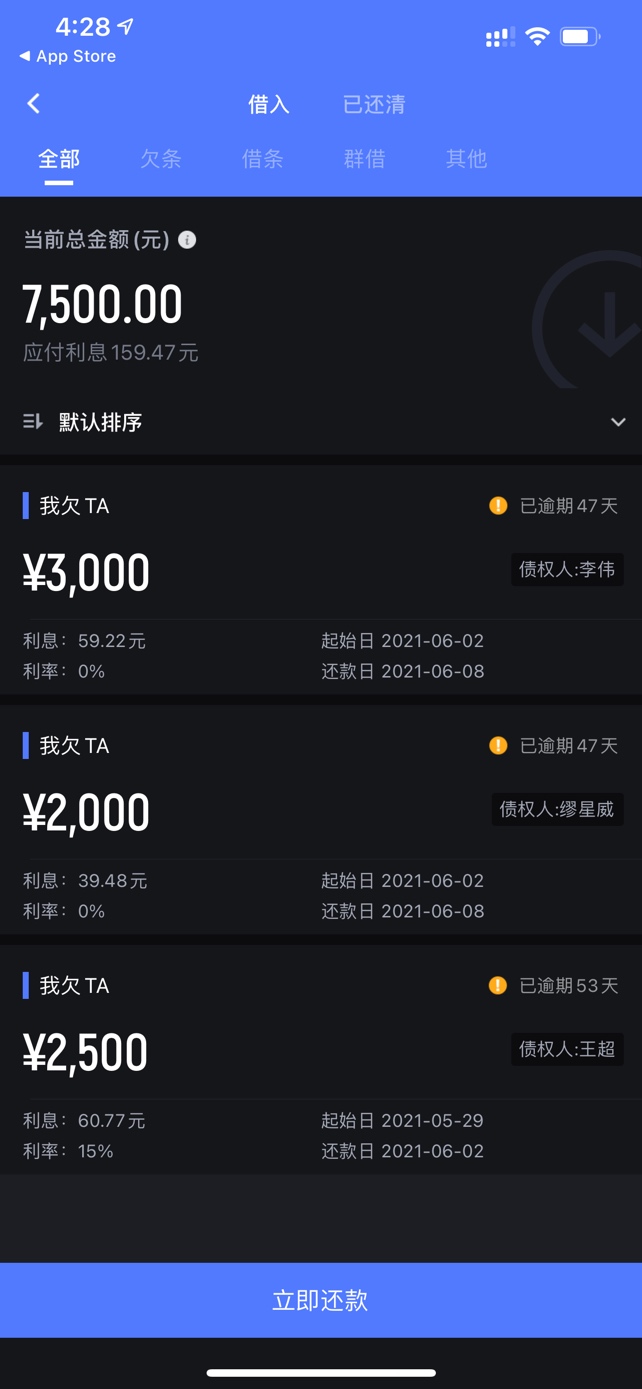Open the ¥2,500 debt owed to 王超
Image resolution: width=642 pixels, height=1389 pixels.
point(321,1061)
